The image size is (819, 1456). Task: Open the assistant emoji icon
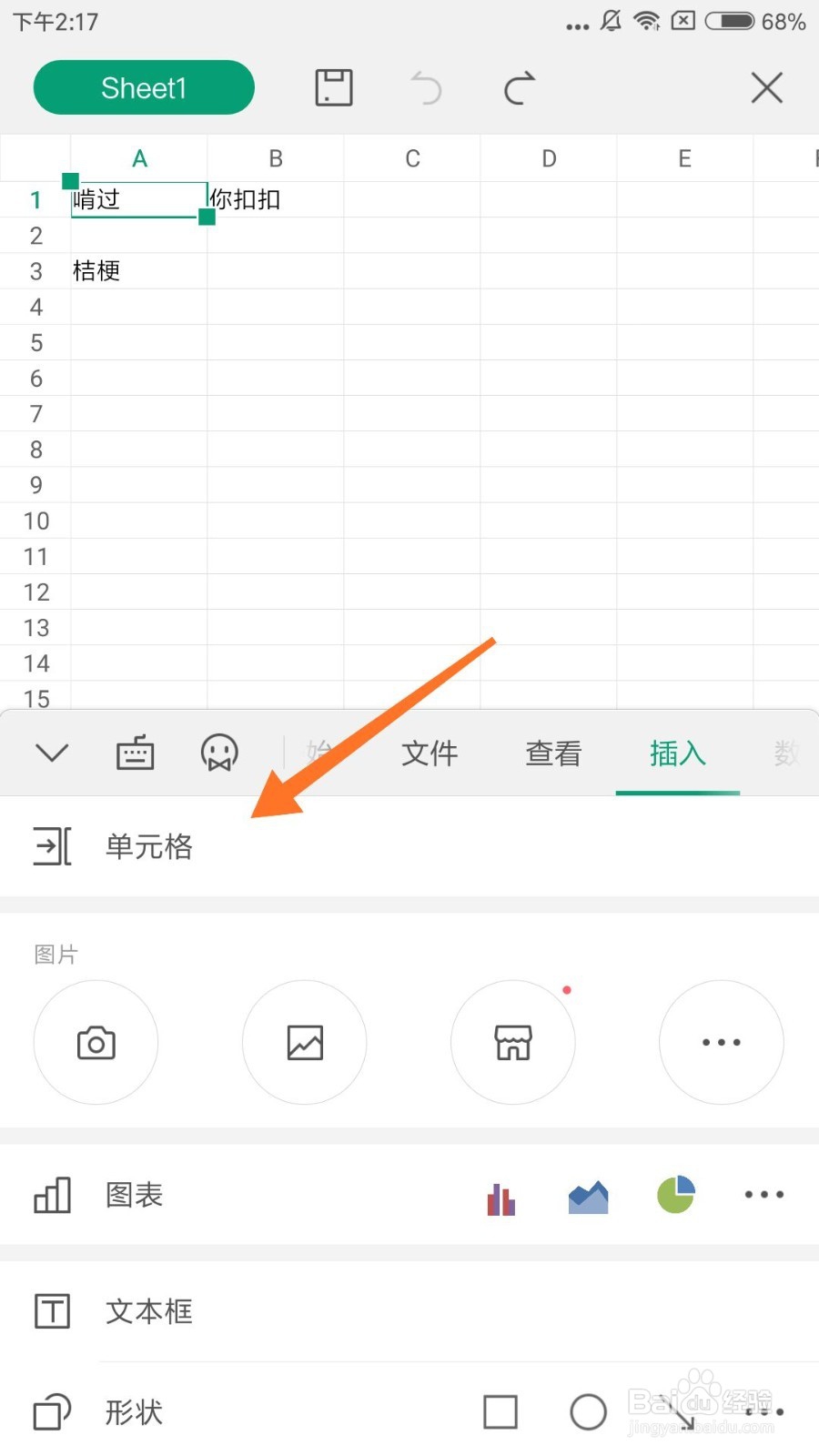[218, 753]
